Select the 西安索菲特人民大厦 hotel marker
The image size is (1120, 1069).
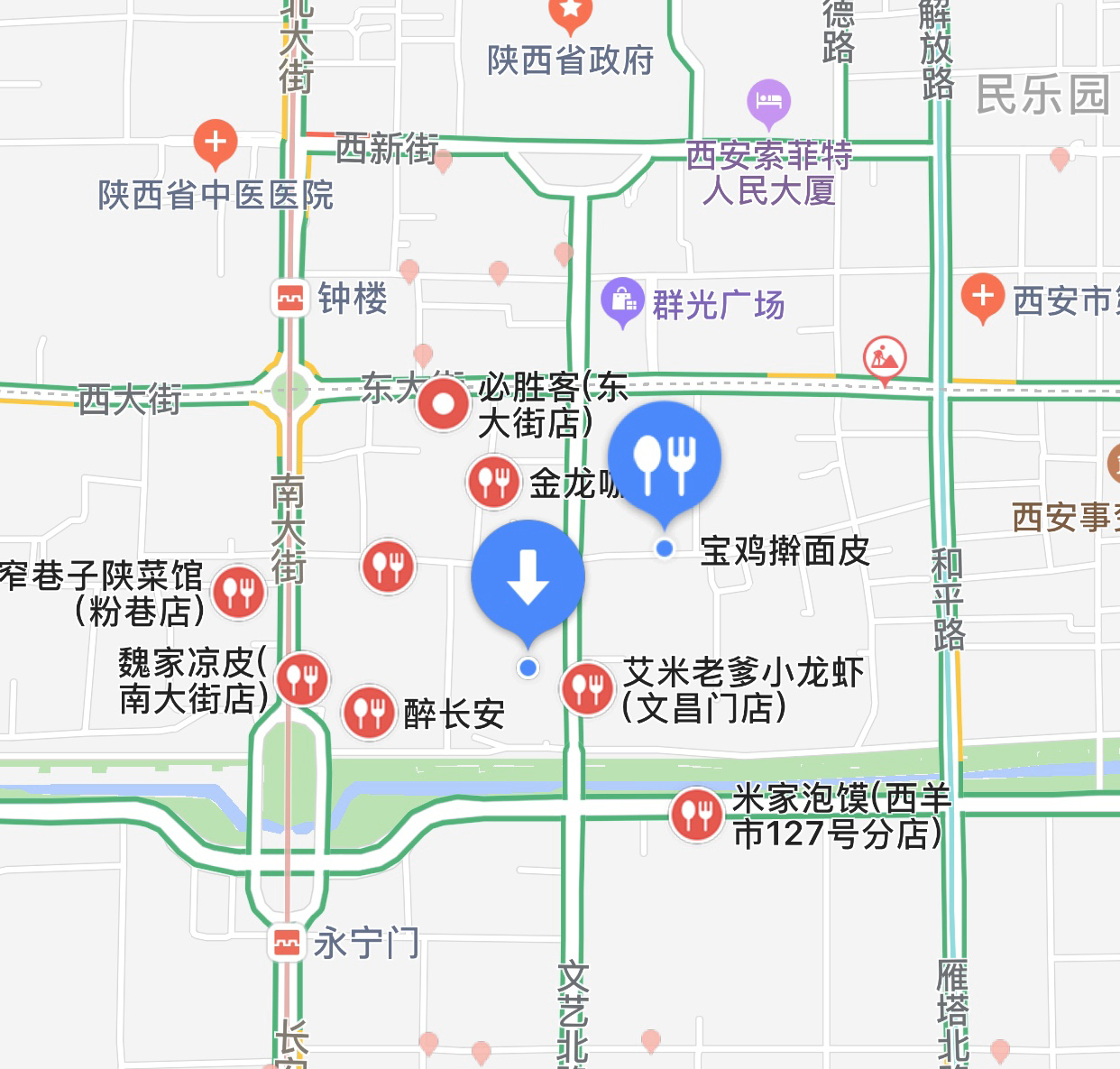[x=768, y=100]
